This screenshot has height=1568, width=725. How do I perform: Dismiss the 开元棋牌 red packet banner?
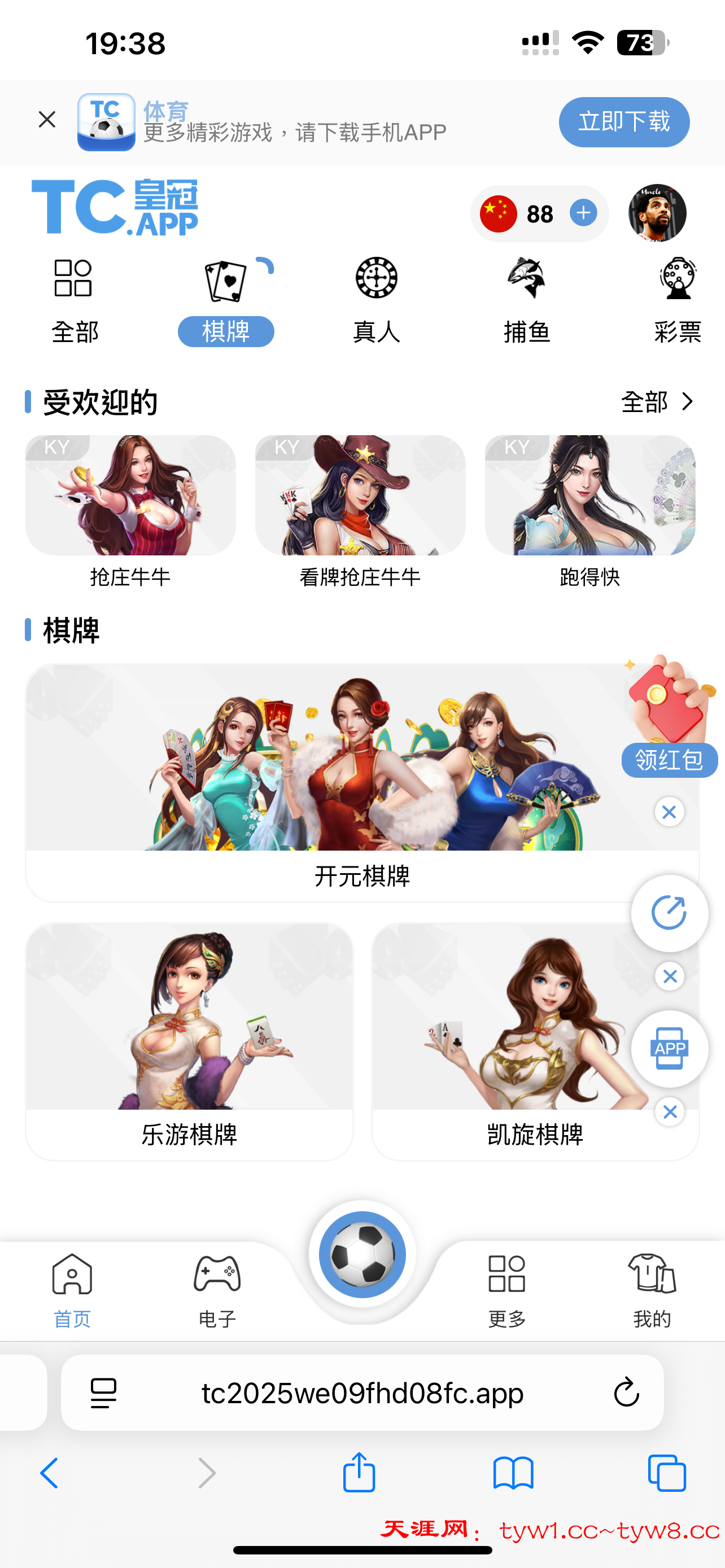pos(669,812)
